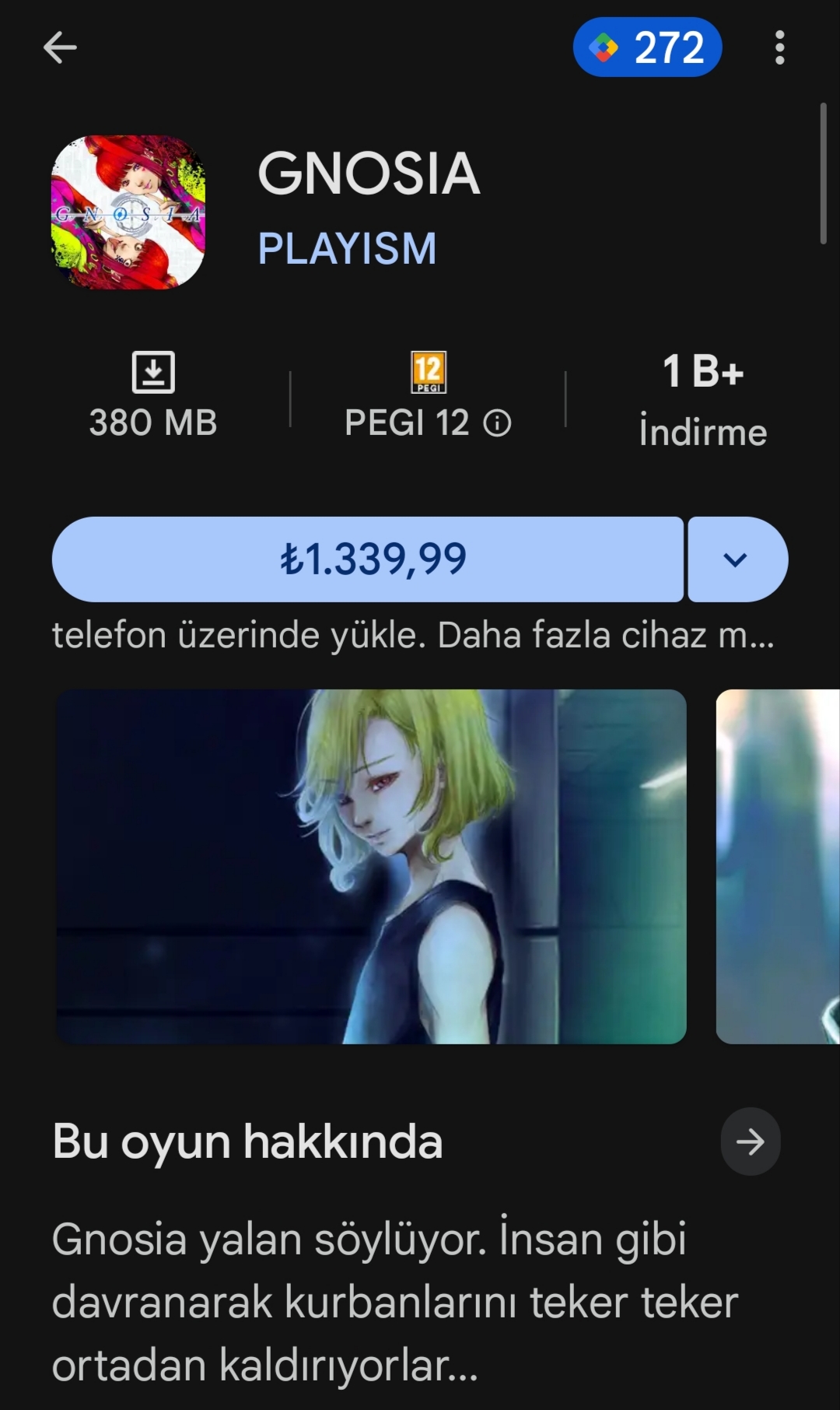Open the PLAYISM developer page
The height and width of the screenshot is (1410, 840).
click(347, 249)
